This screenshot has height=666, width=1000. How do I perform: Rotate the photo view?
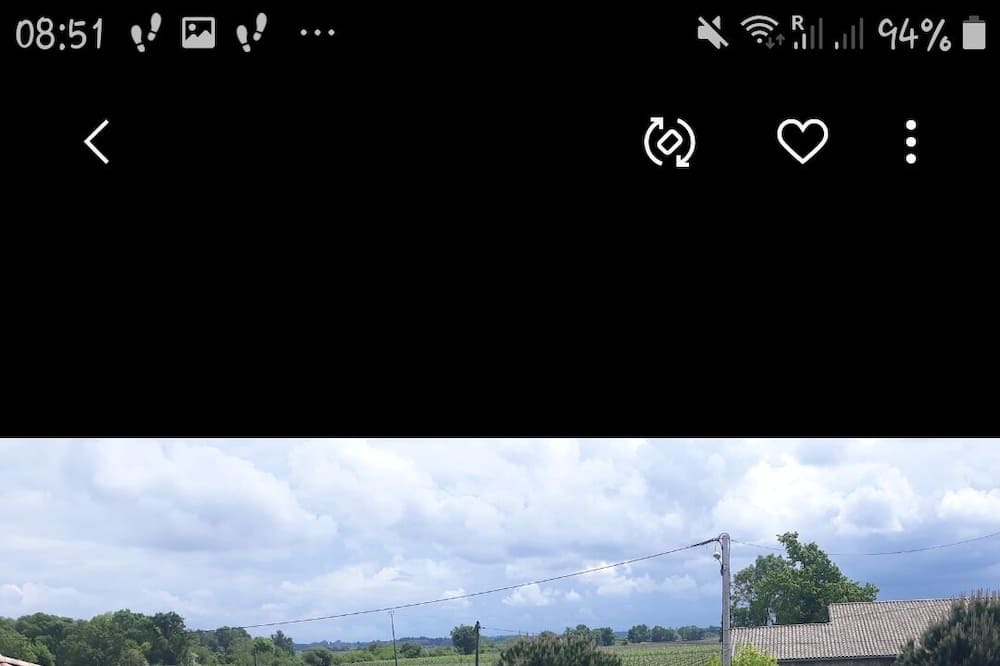[x=669, y=142]
